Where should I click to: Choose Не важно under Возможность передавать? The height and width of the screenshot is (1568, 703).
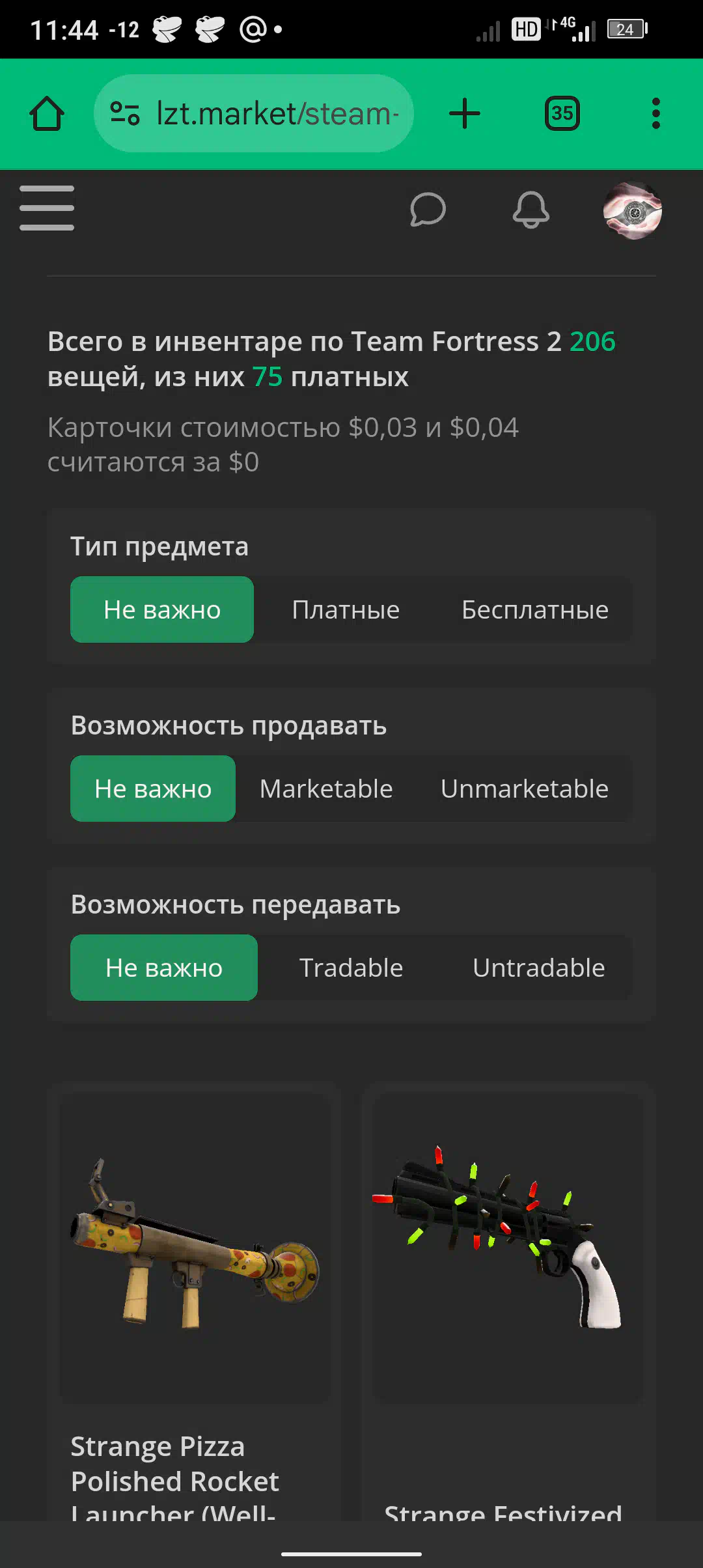(164, 968)
